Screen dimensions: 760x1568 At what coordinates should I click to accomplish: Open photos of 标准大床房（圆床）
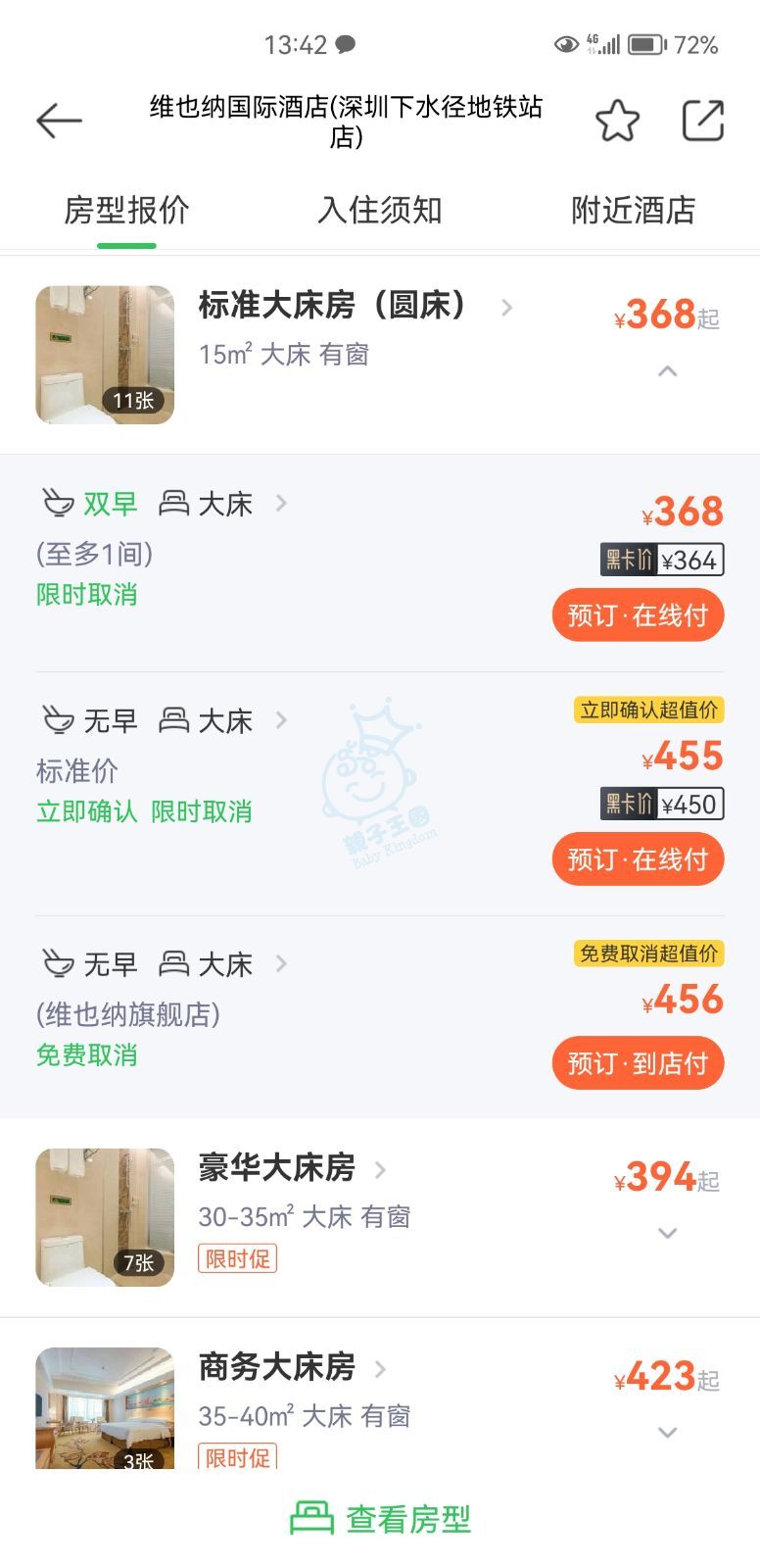click(105, 355)
